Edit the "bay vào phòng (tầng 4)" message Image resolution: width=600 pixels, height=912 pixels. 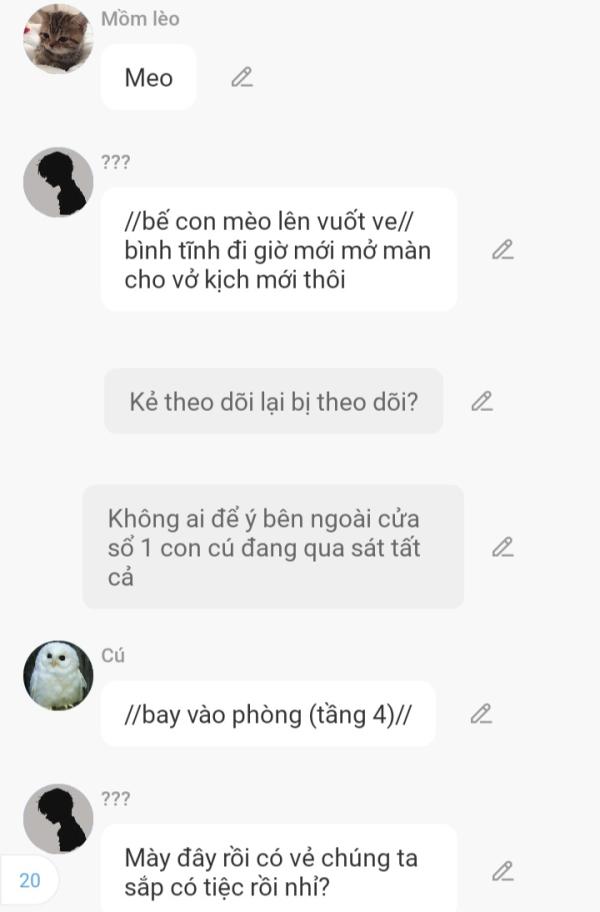coord(481,714)
